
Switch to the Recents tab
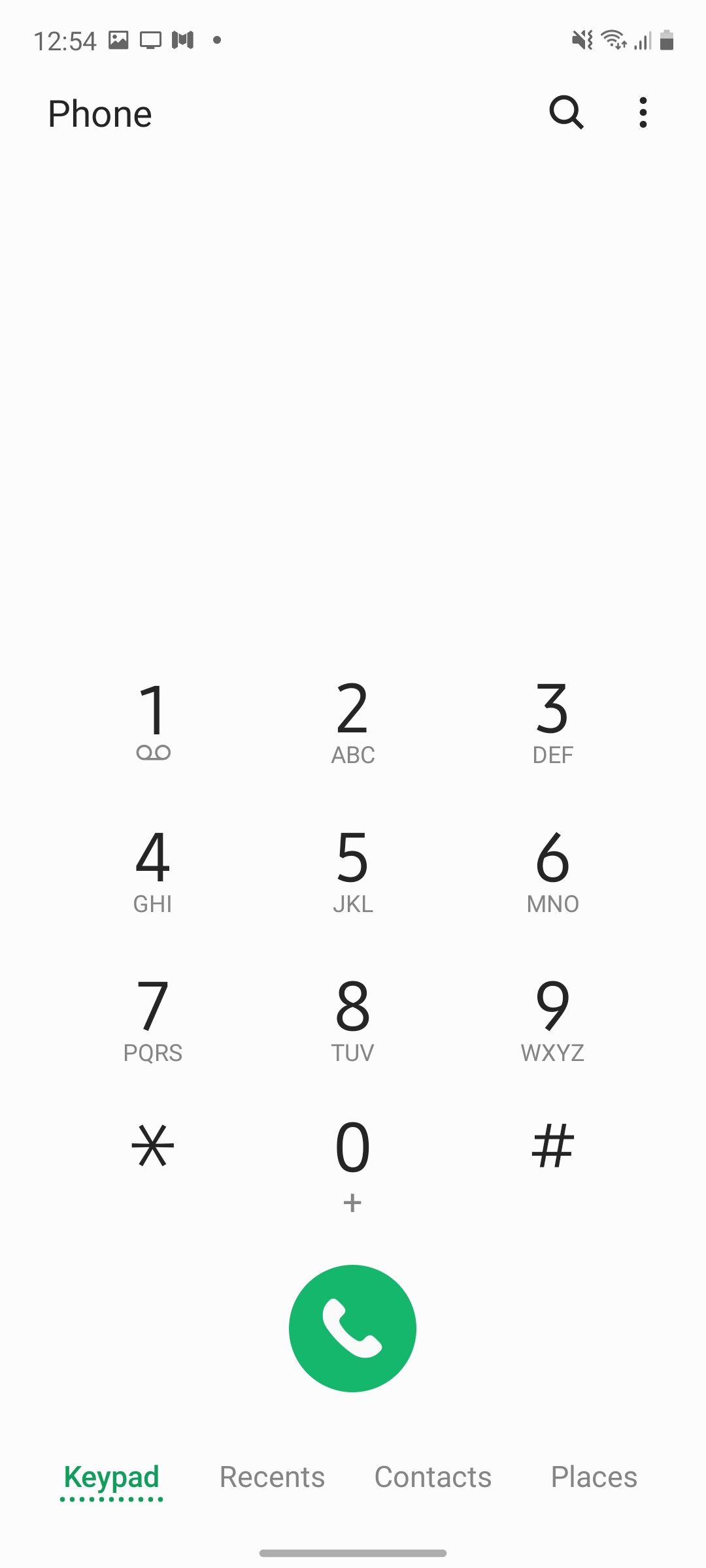pyautogui.click(x=272, y=1477)
